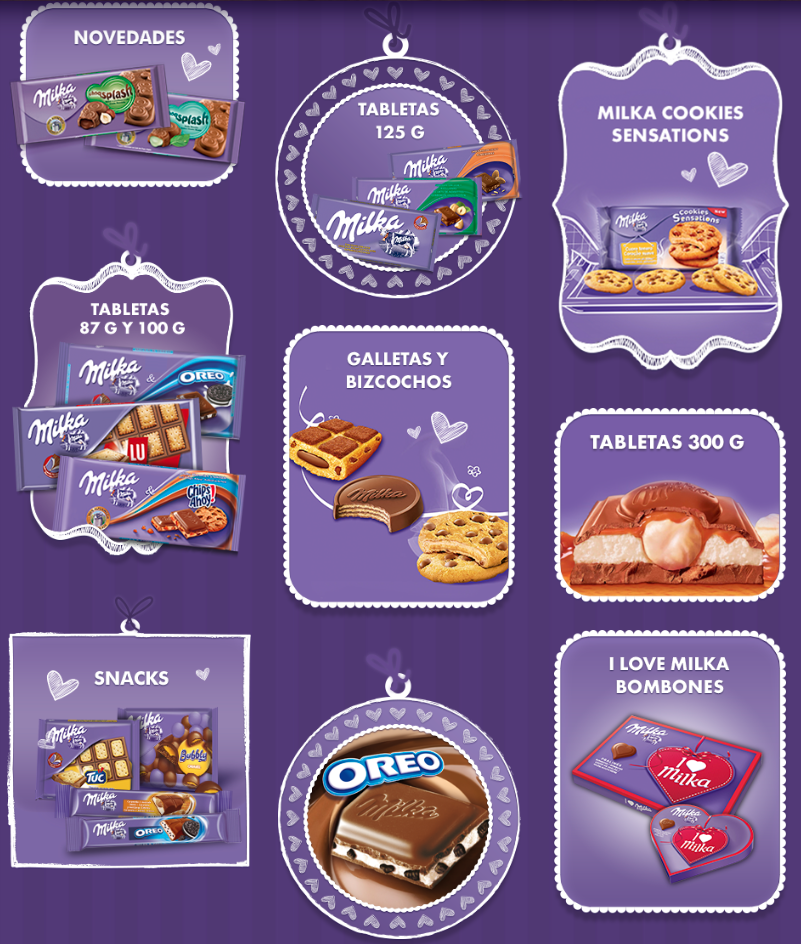This screenshot has height=944, width=801.
Task: Select the Tabletas 87 G y 100 G tile
Action: [x=130, y=420]
